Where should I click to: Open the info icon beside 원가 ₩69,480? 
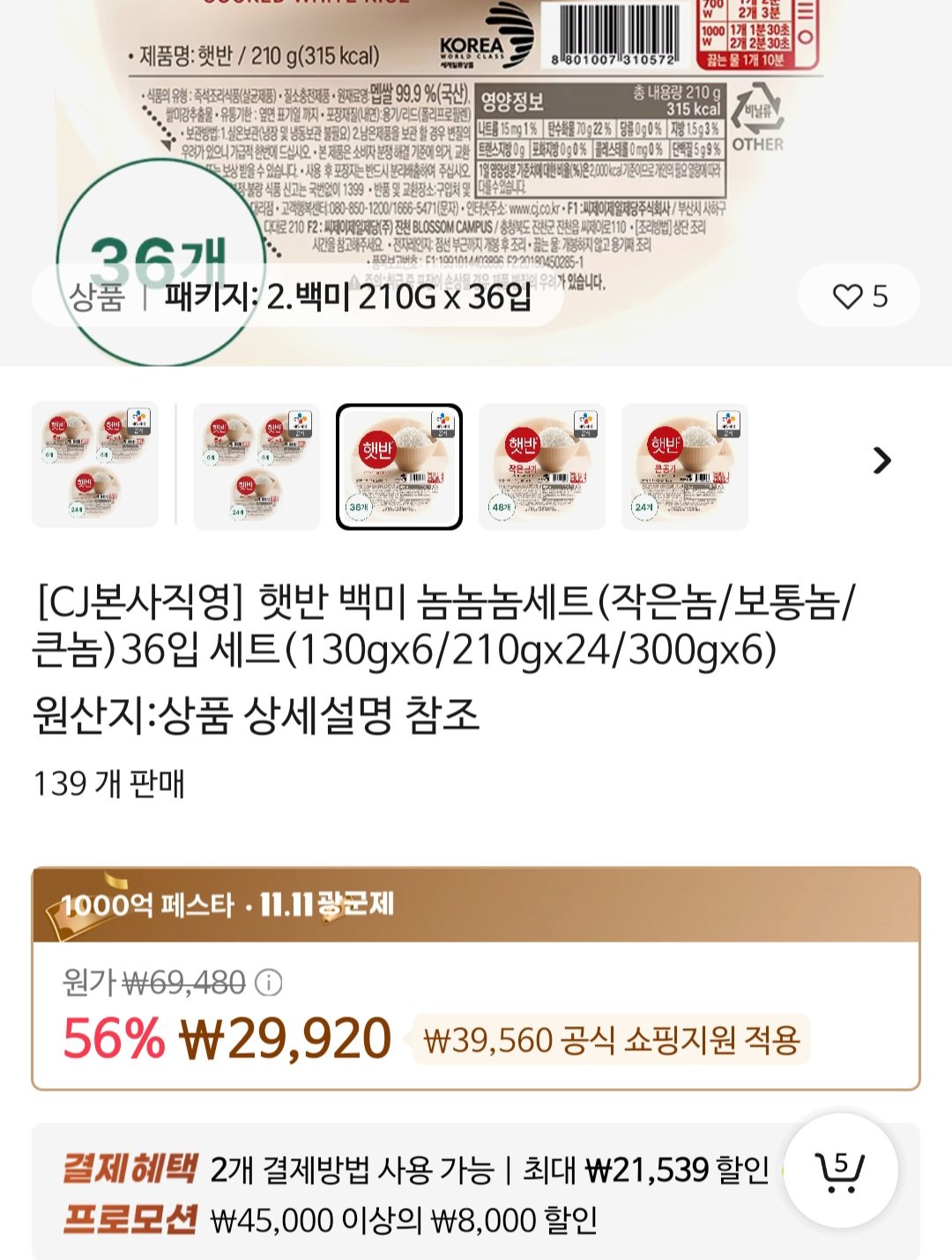[268, 982]
